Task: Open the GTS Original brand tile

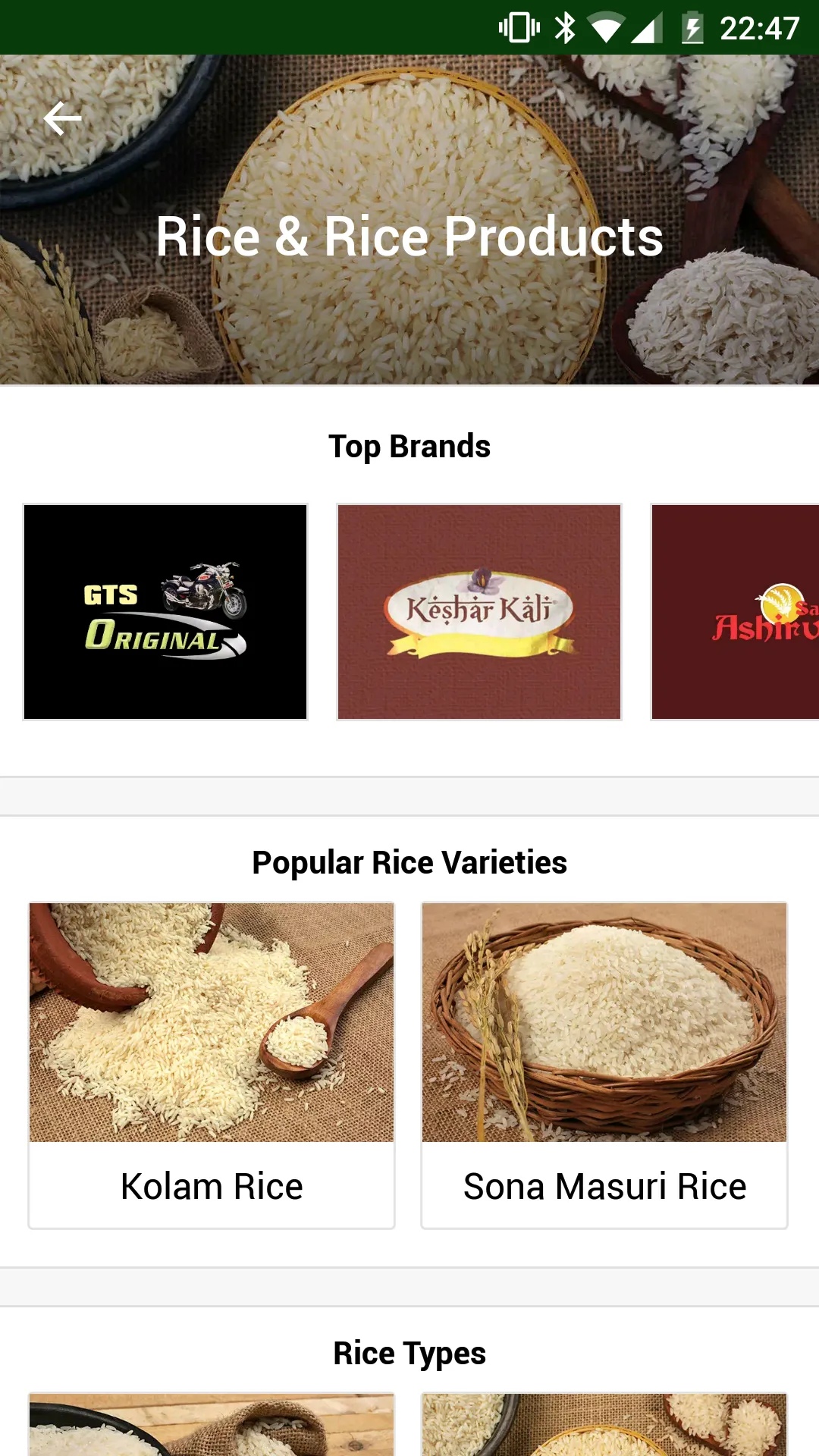Action: pyautogui.click(x=165, y=612)
